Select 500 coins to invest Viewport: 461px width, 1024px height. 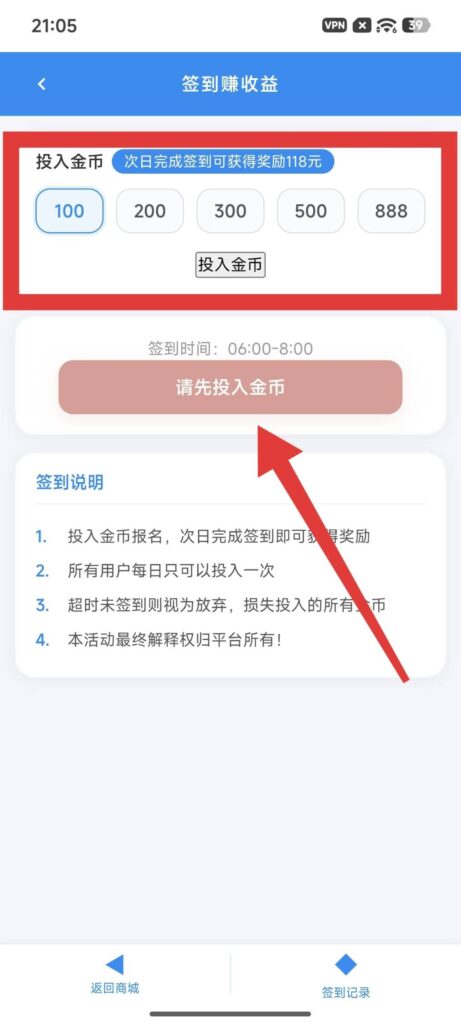click(x=311, y=211)
